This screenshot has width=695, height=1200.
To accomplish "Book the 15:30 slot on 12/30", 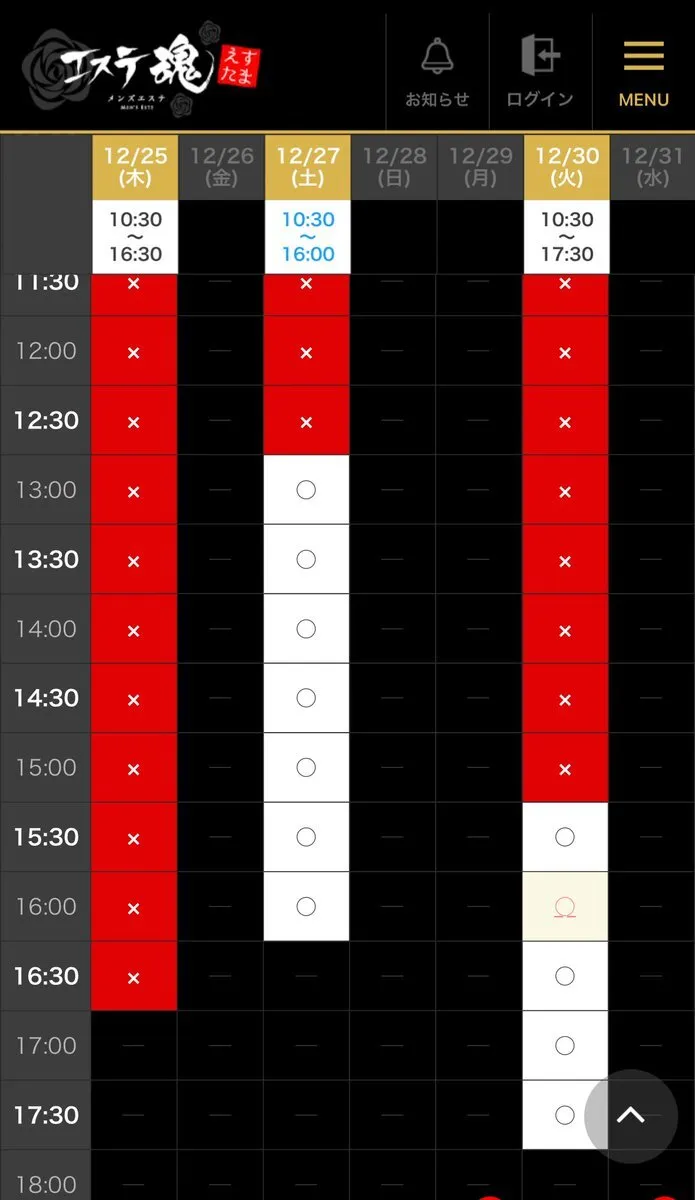I will coord(565,837).
